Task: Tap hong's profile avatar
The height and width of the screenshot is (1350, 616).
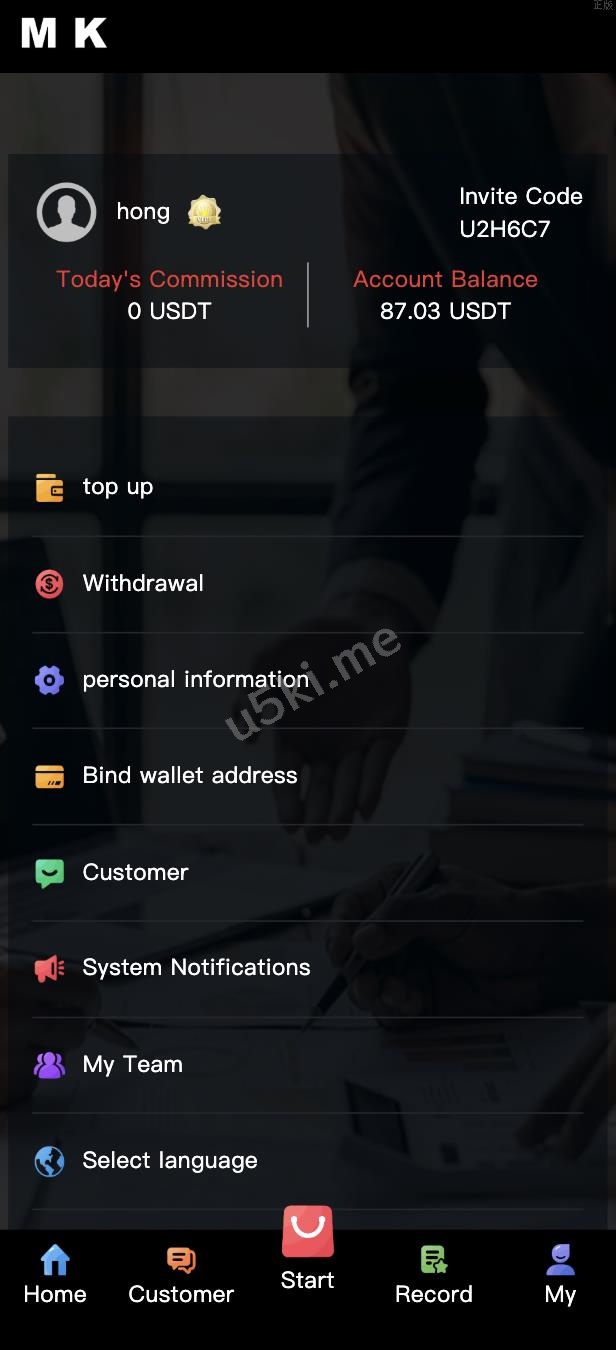Action: click(66, 212)
